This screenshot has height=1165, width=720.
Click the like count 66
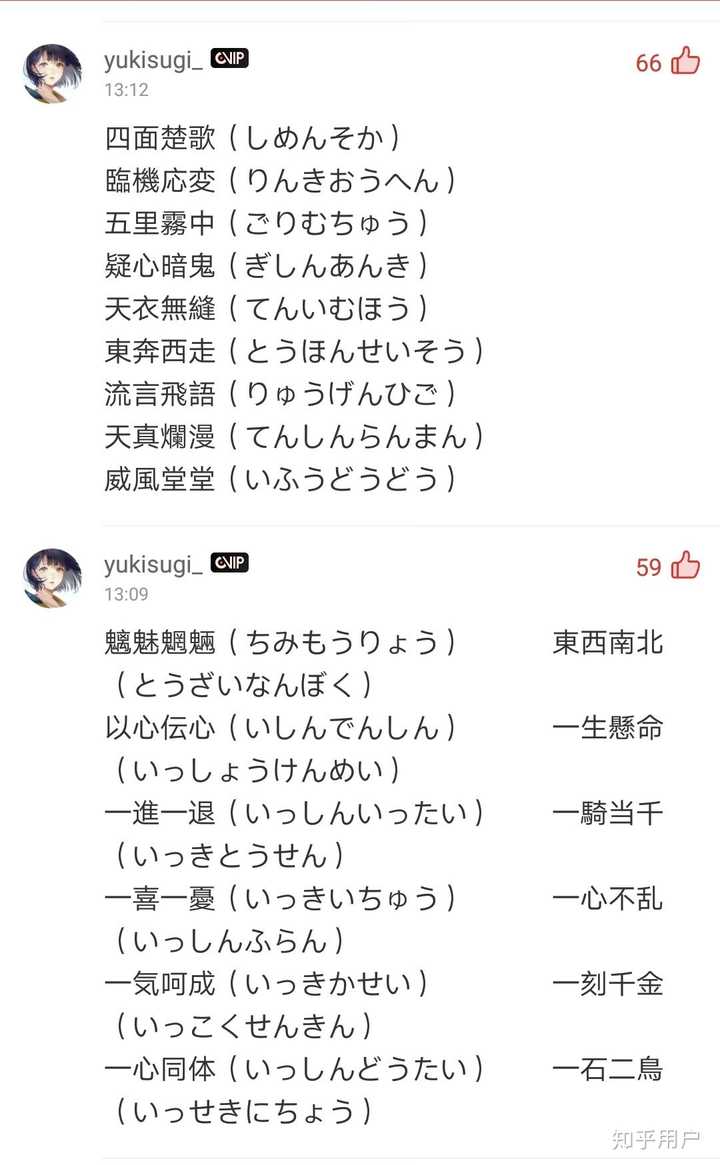tap(650, 63)
